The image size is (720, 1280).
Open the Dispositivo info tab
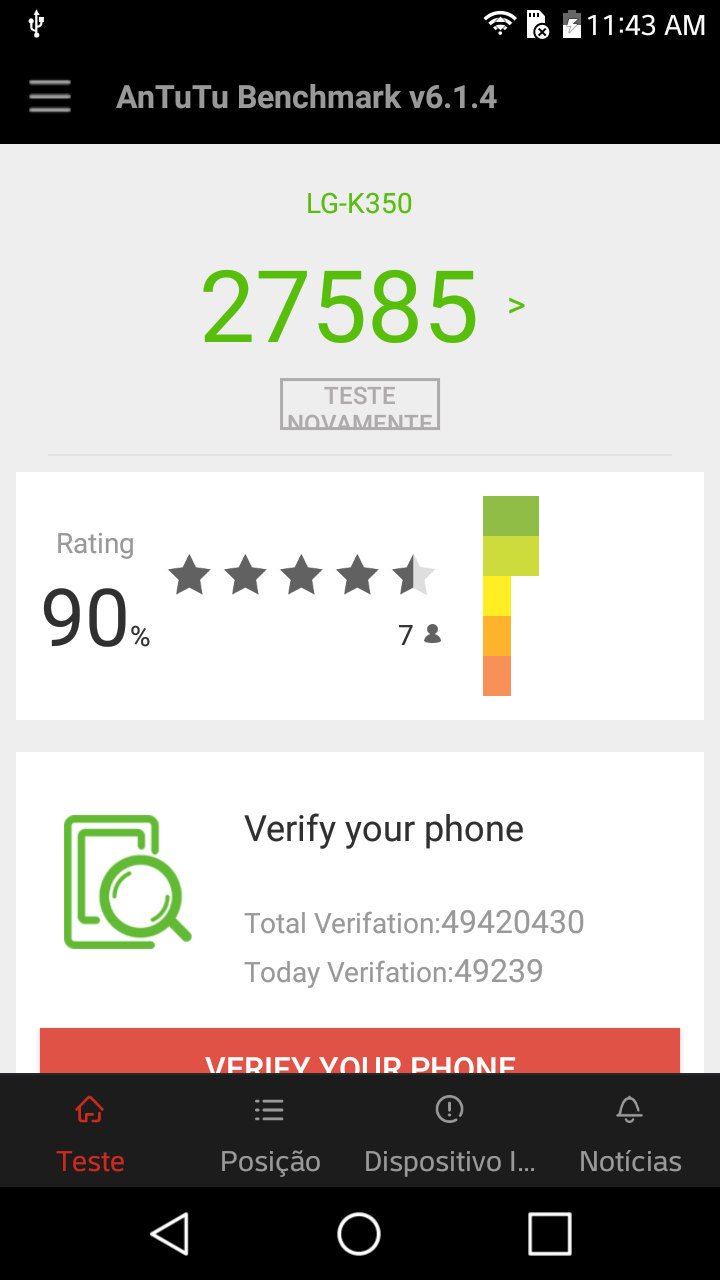(x=450, y=1131)
